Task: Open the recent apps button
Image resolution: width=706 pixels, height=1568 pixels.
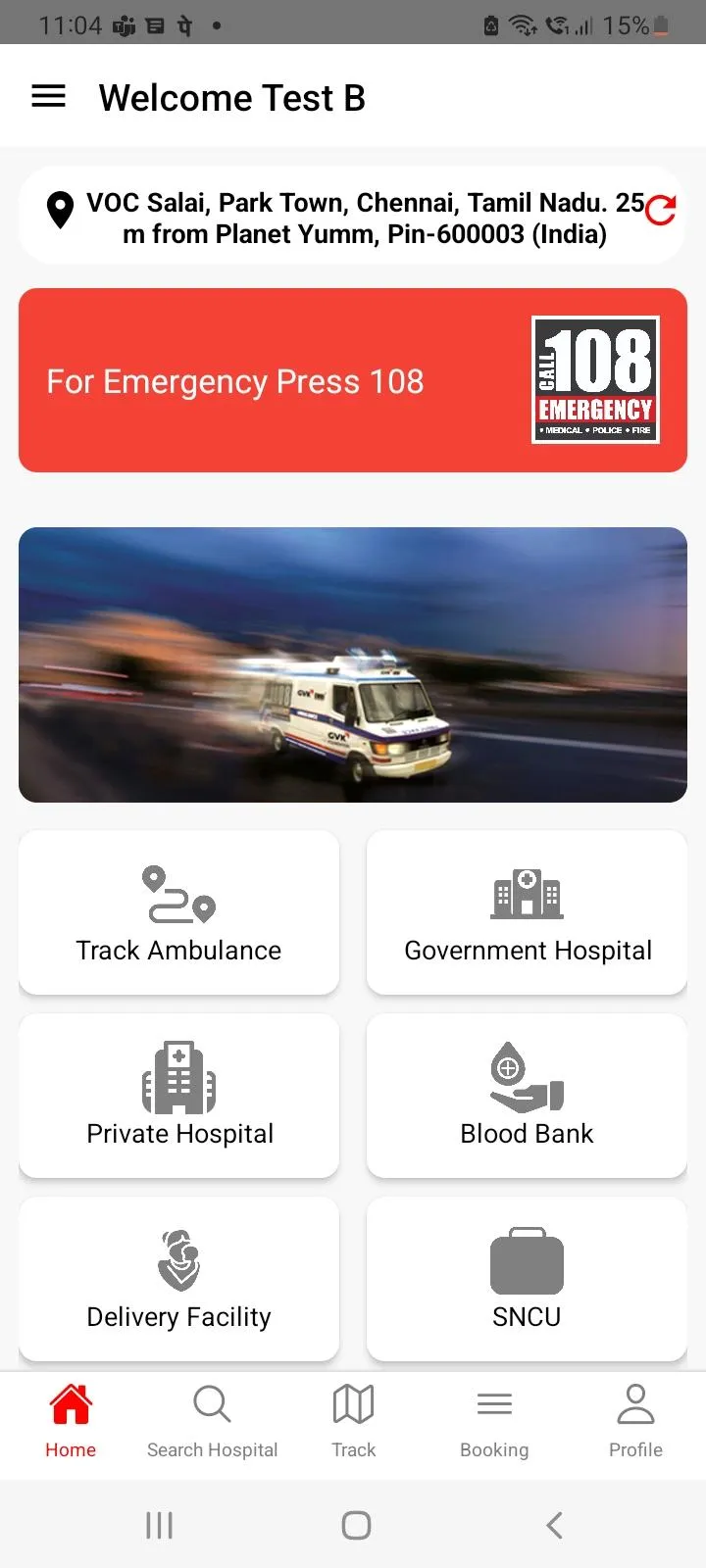Action: (x=159, y=1525)
